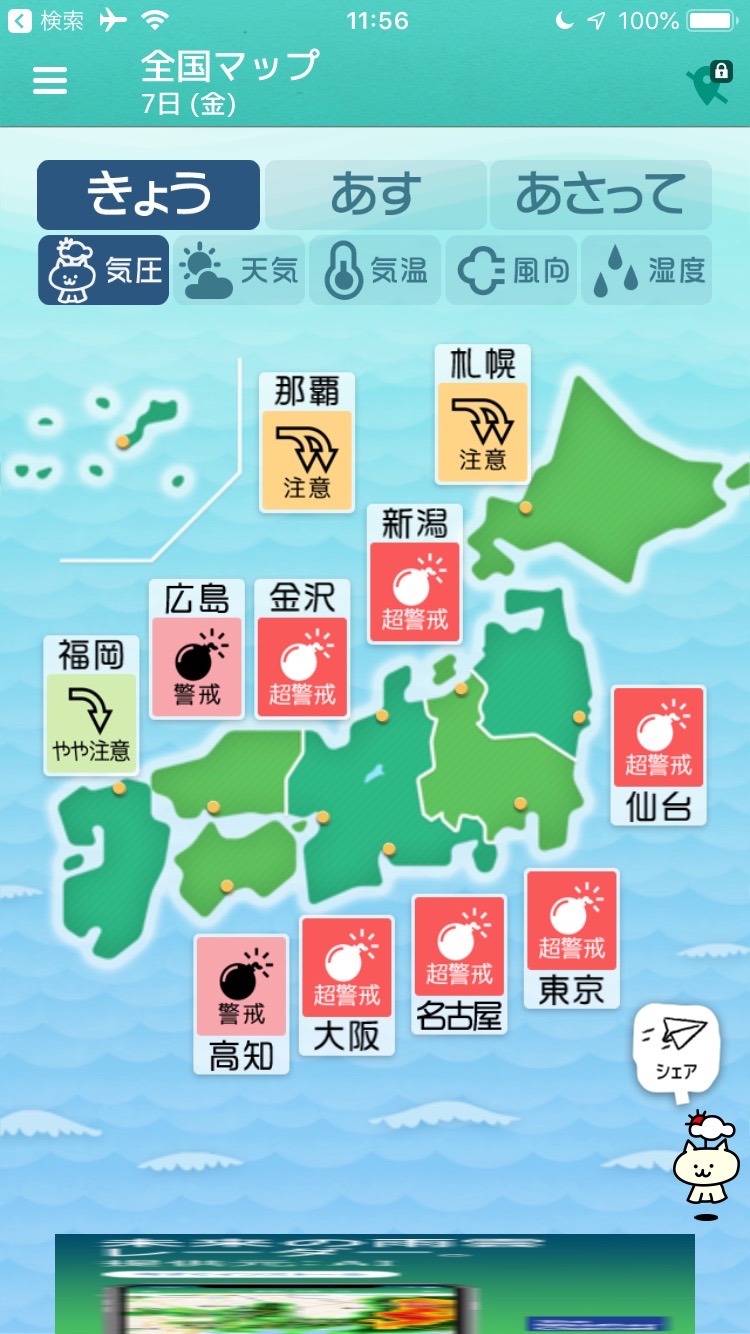The height and width of the screenshot is (1334, 750).
Task: Show the 風向 wind direction map
Action: click(511, 270)
